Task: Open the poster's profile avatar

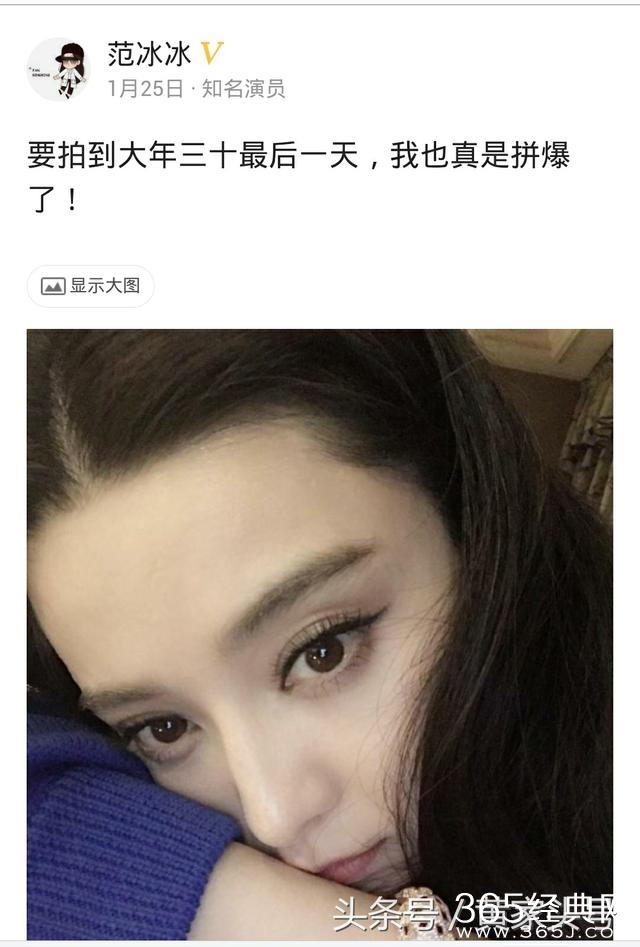Action: [58, 69]
